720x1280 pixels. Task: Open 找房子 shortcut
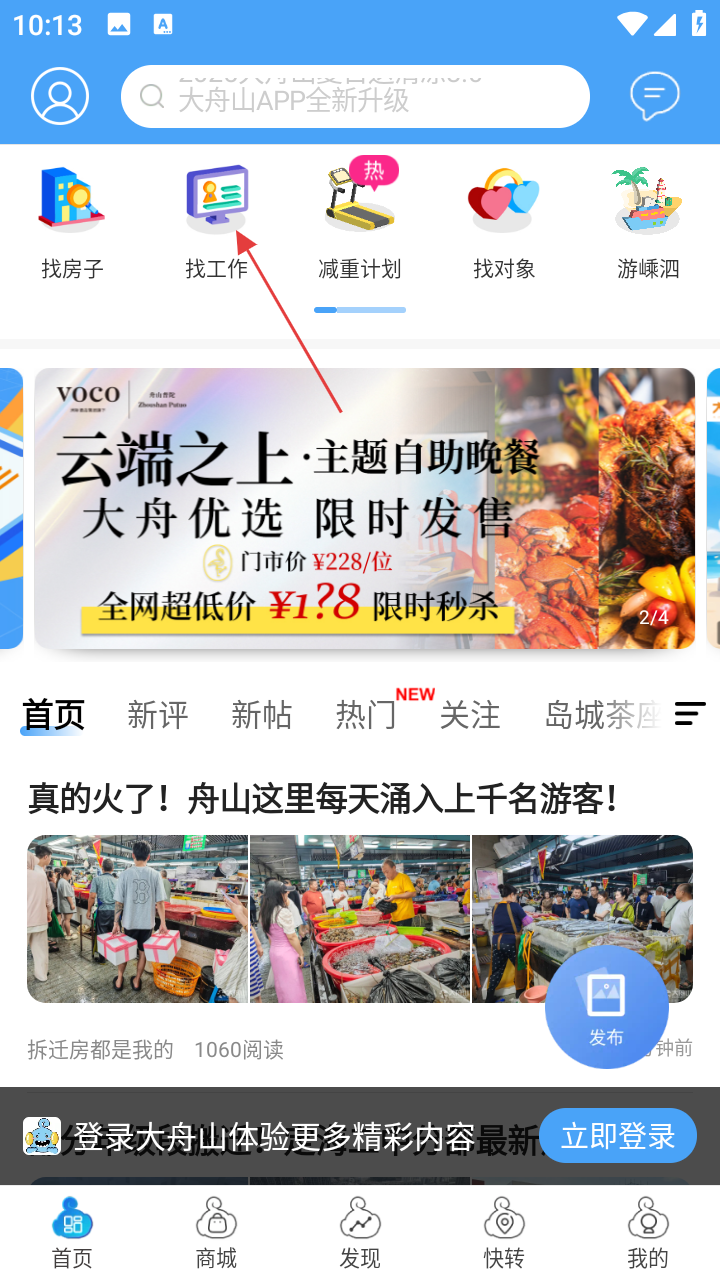tap(72, 222)
